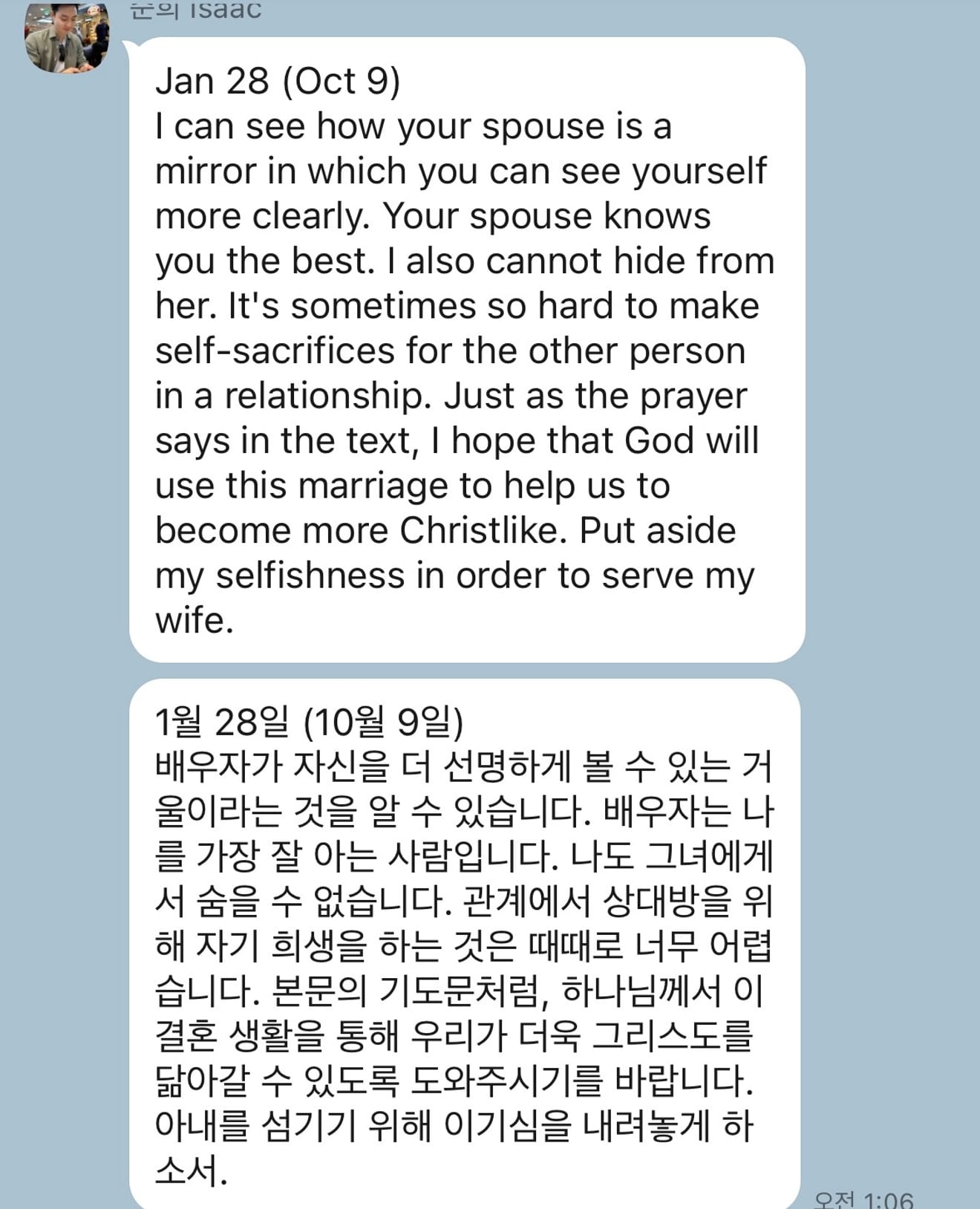Open Isaac's profile picture
This screenshot has height=1209, width=980.
(x=67, y=37)
